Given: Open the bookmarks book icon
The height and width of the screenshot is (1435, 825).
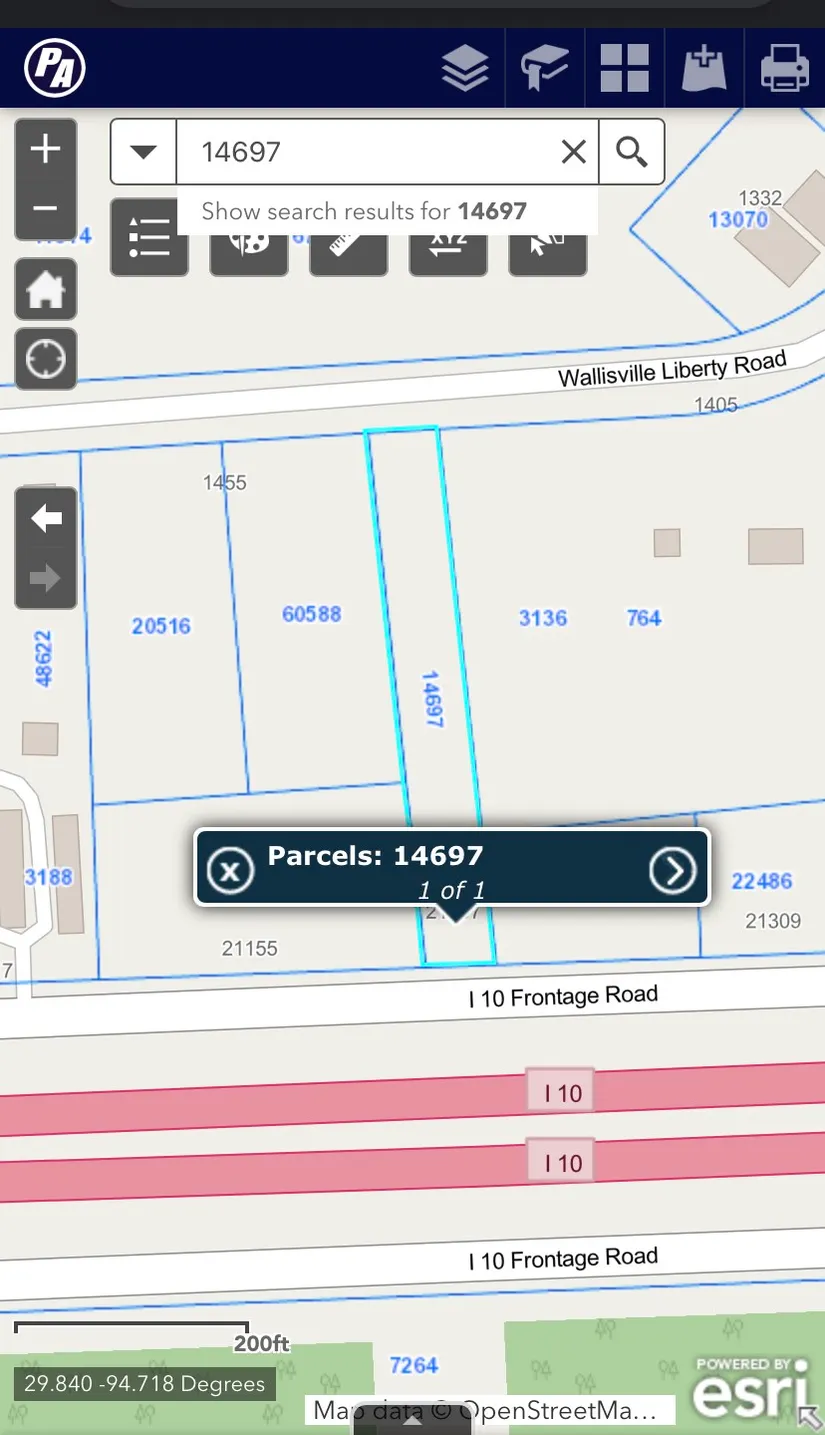Looking at the screenshot, I should pyautogui.click(x=544, y=69).
